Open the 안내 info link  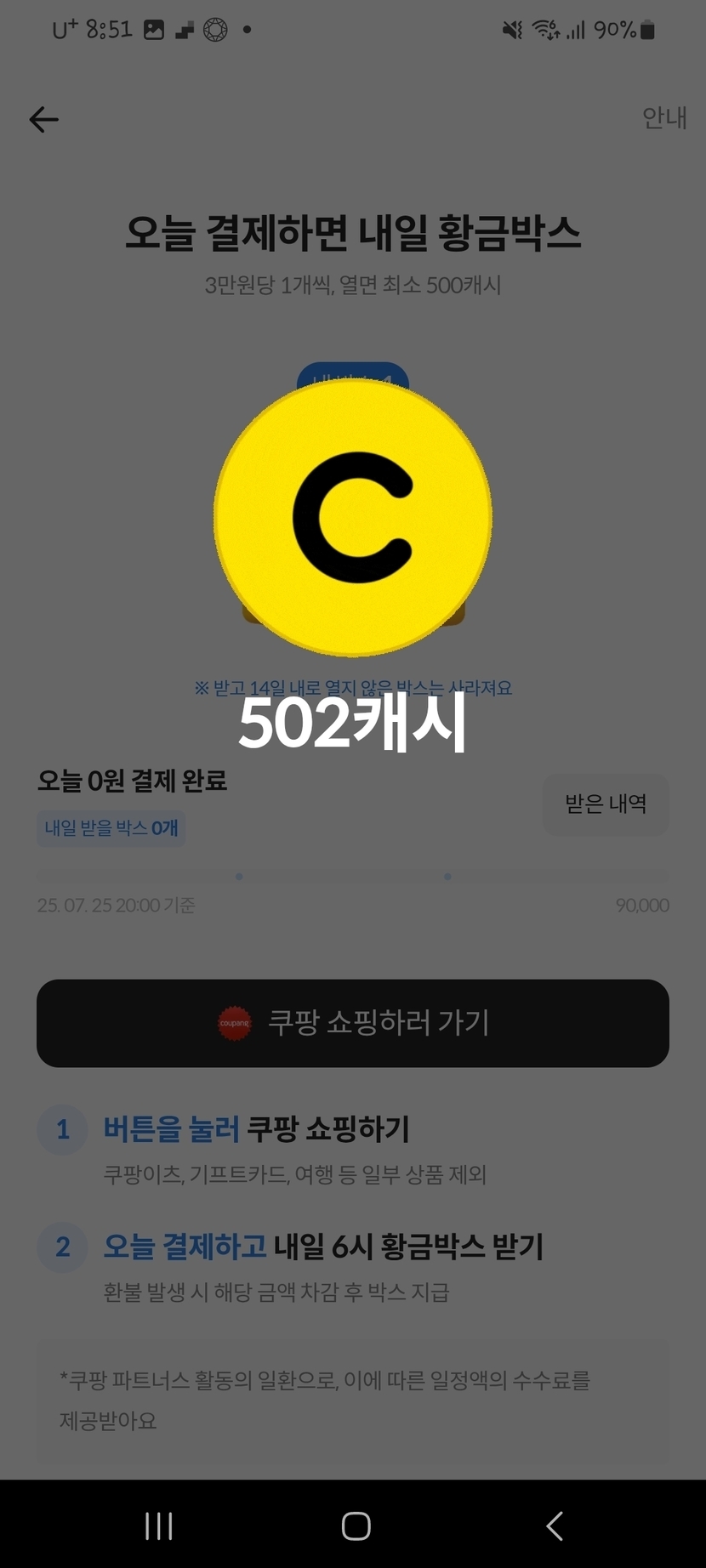663,118
